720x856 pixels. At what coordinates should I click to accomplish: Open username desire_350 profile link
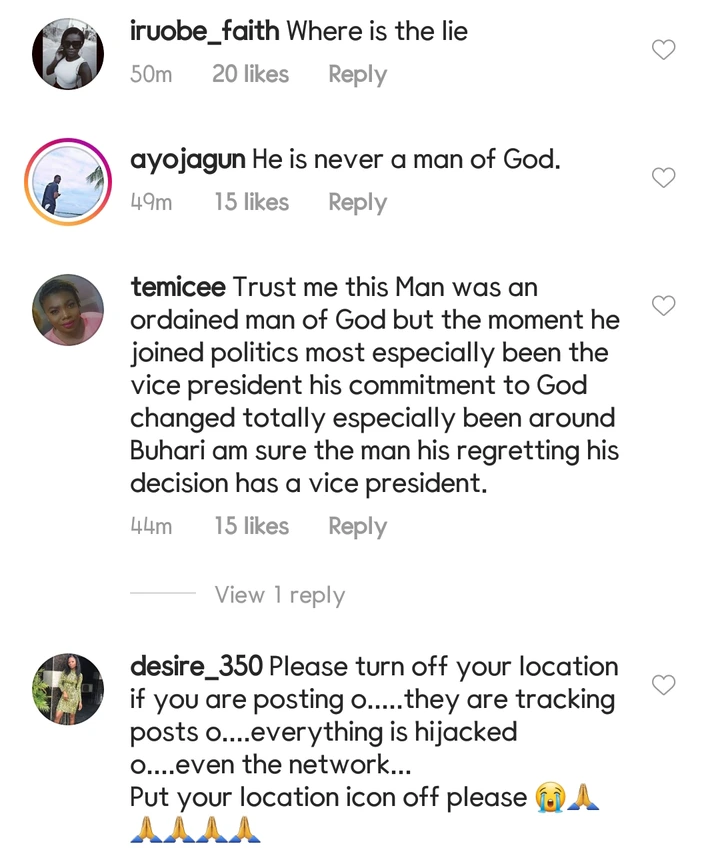(x=196, y=666)
